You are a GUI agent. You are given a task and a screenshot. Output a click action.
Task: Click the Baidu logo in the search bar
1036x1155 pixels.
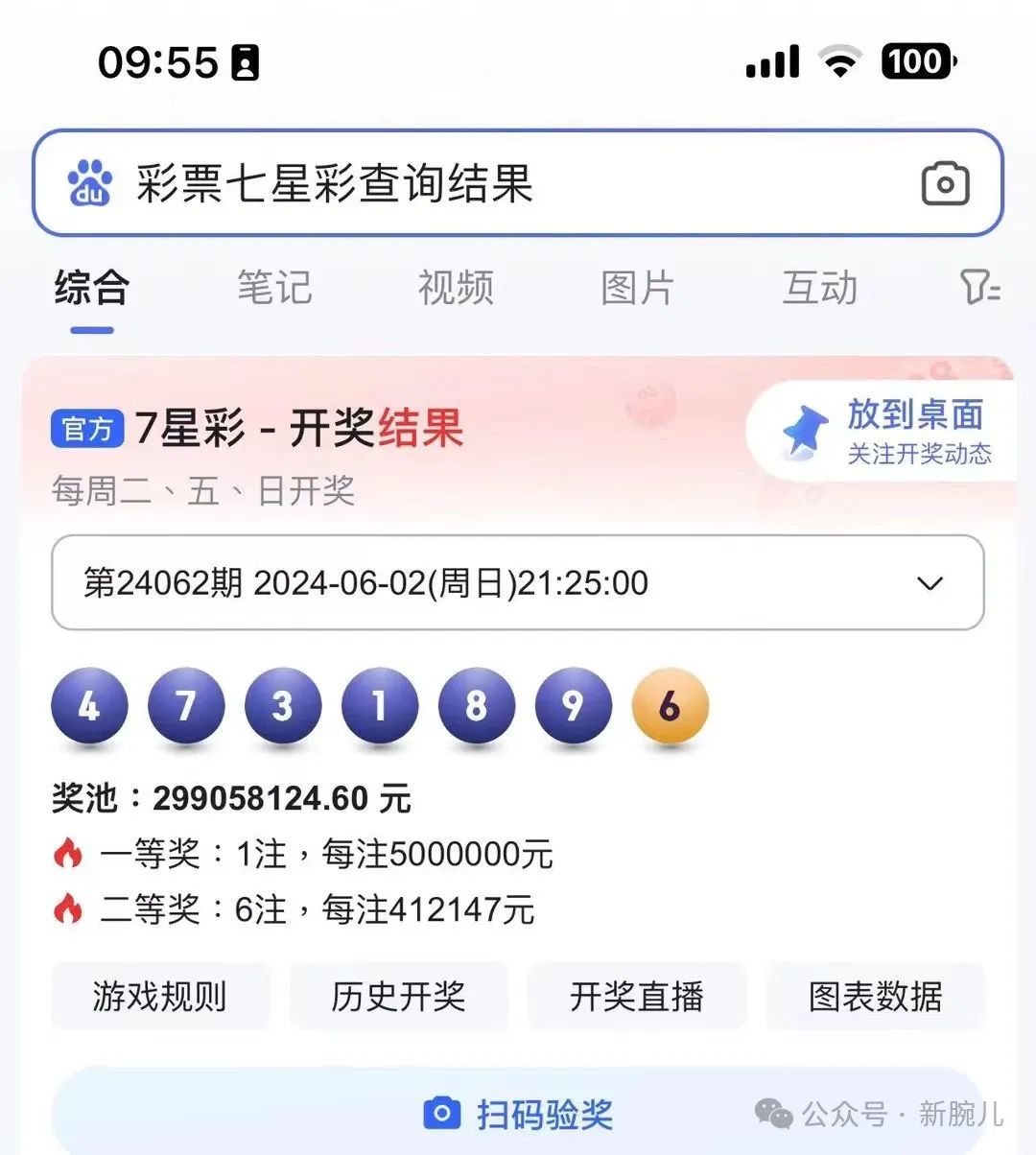click(x=88, y=182)
